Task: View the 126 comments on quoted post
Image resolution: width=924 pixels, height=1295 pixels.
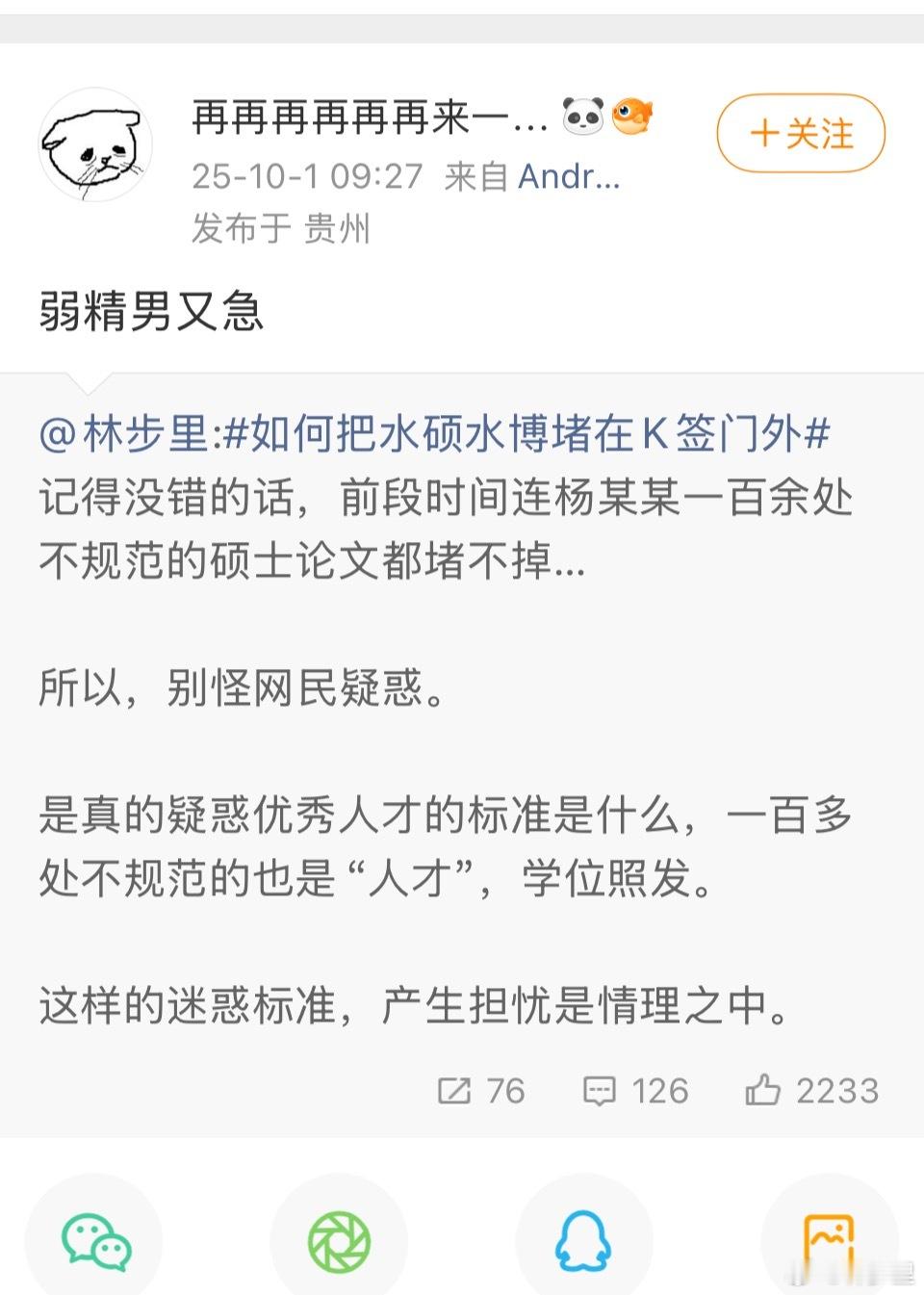Action: [x=636, y=1091]
